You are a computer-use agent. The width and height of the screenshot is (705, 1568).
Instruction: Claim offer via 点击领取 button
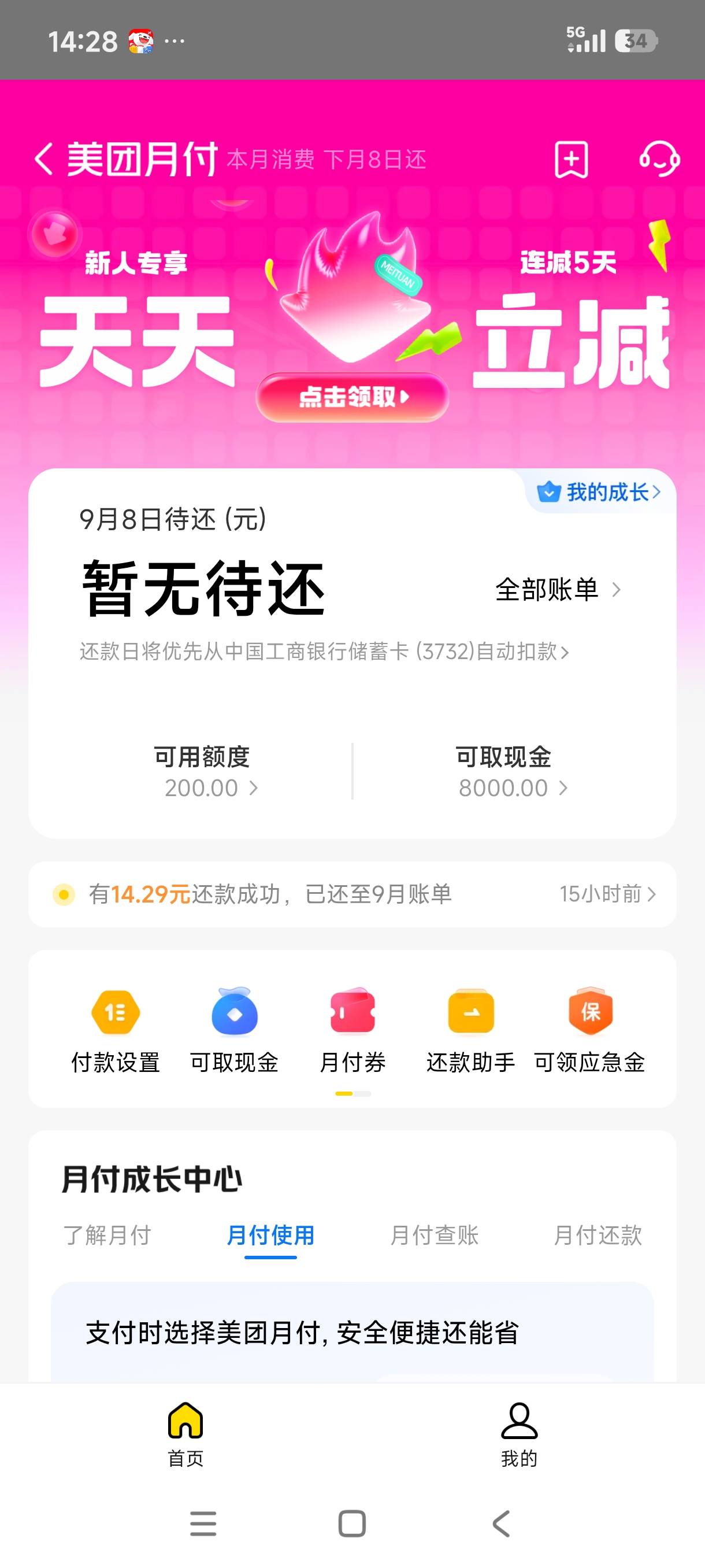tap(353, 397)
